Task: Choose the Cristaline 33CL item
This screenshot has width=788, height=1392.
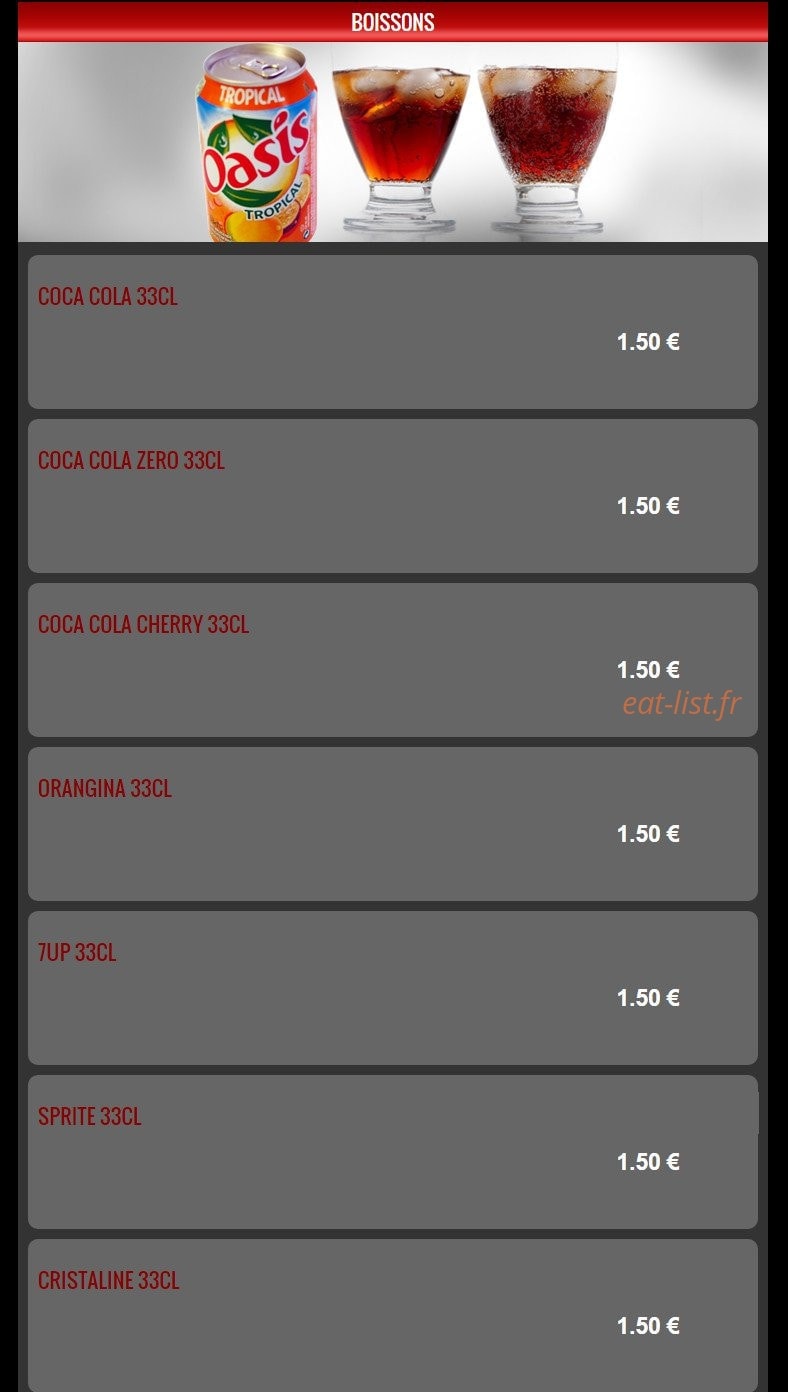Action: coord(393,1315)
